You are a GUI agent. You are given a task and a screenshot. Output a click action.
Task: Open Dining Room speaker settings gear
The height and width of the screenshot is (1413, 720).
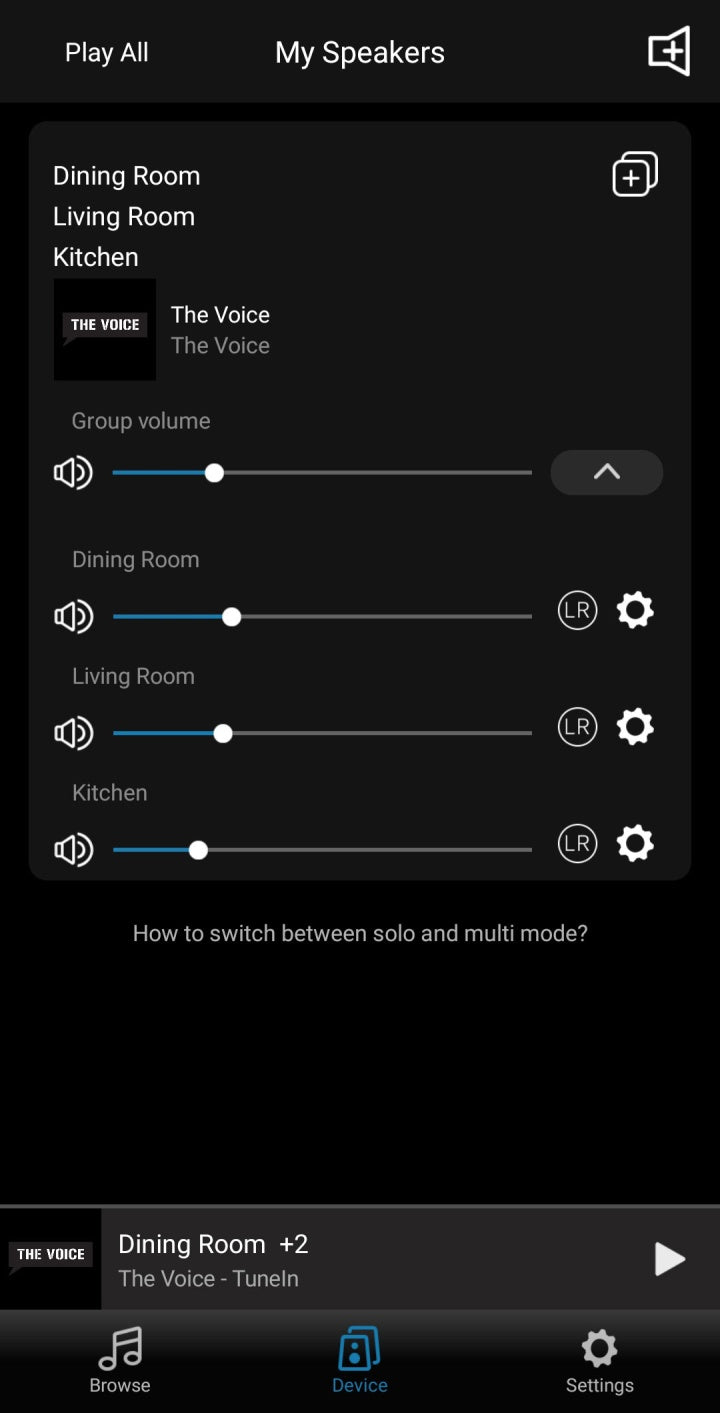(634, 610)
